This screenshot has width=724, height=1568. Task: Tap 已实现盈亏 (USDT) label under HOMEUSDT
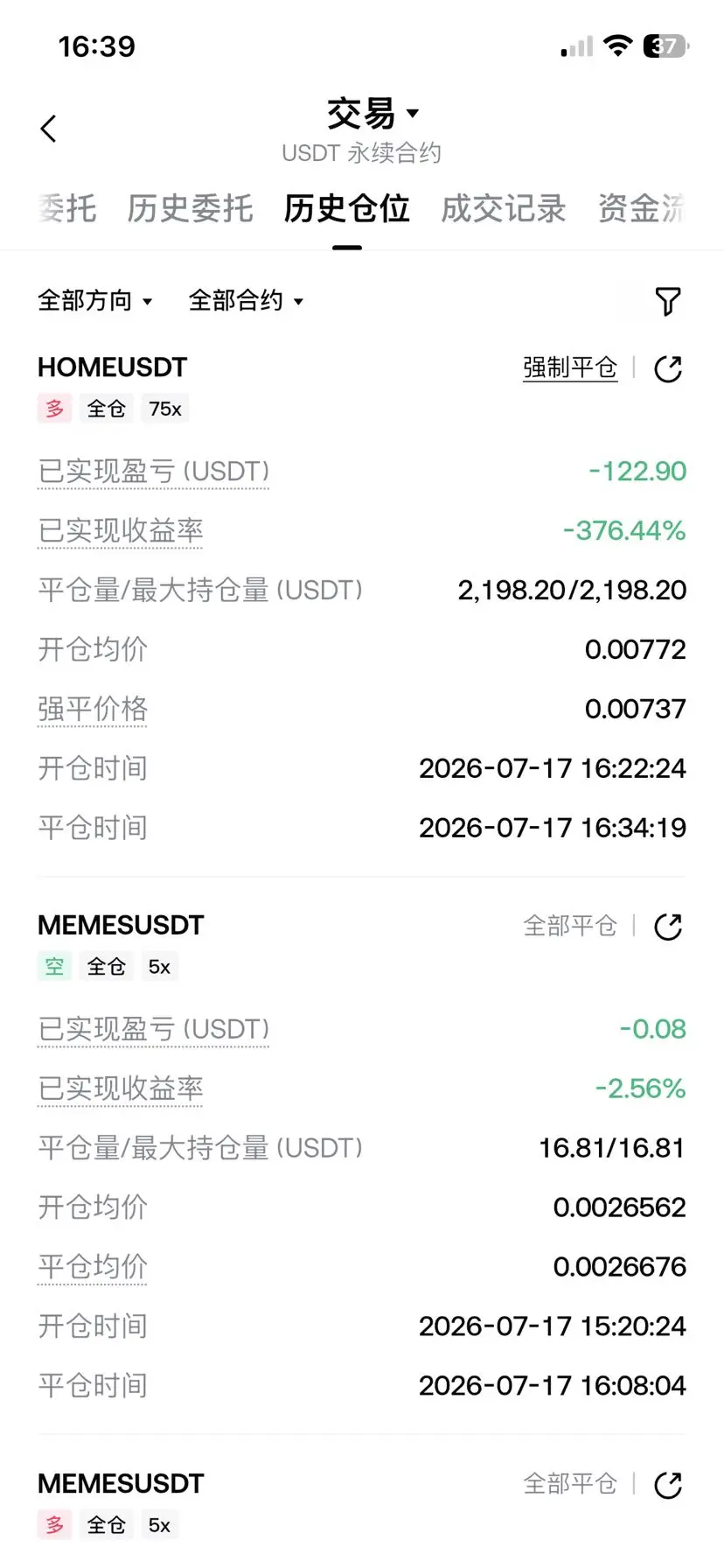pyautogui.click(x=154, y=472)
